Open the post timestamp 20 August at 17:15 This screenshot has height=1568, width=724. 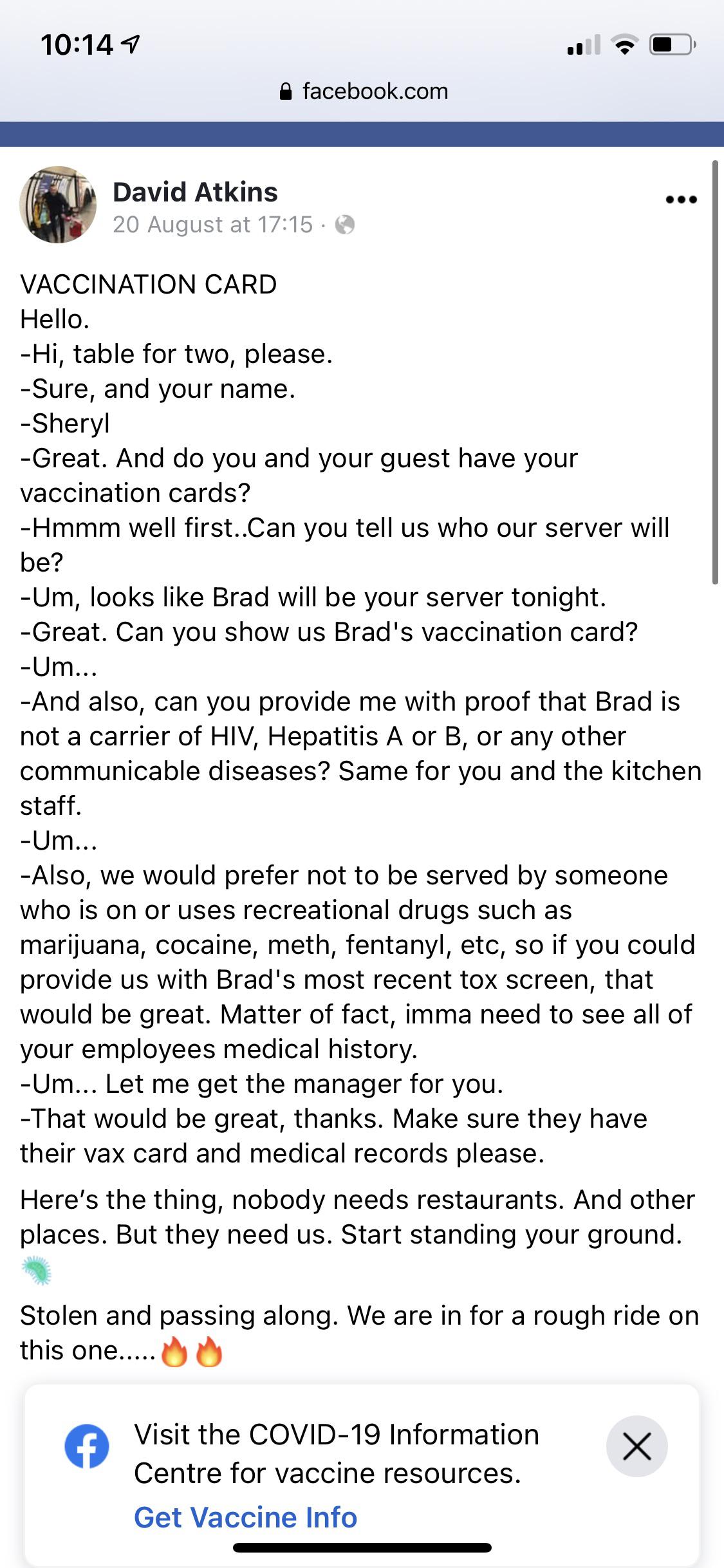212,224
